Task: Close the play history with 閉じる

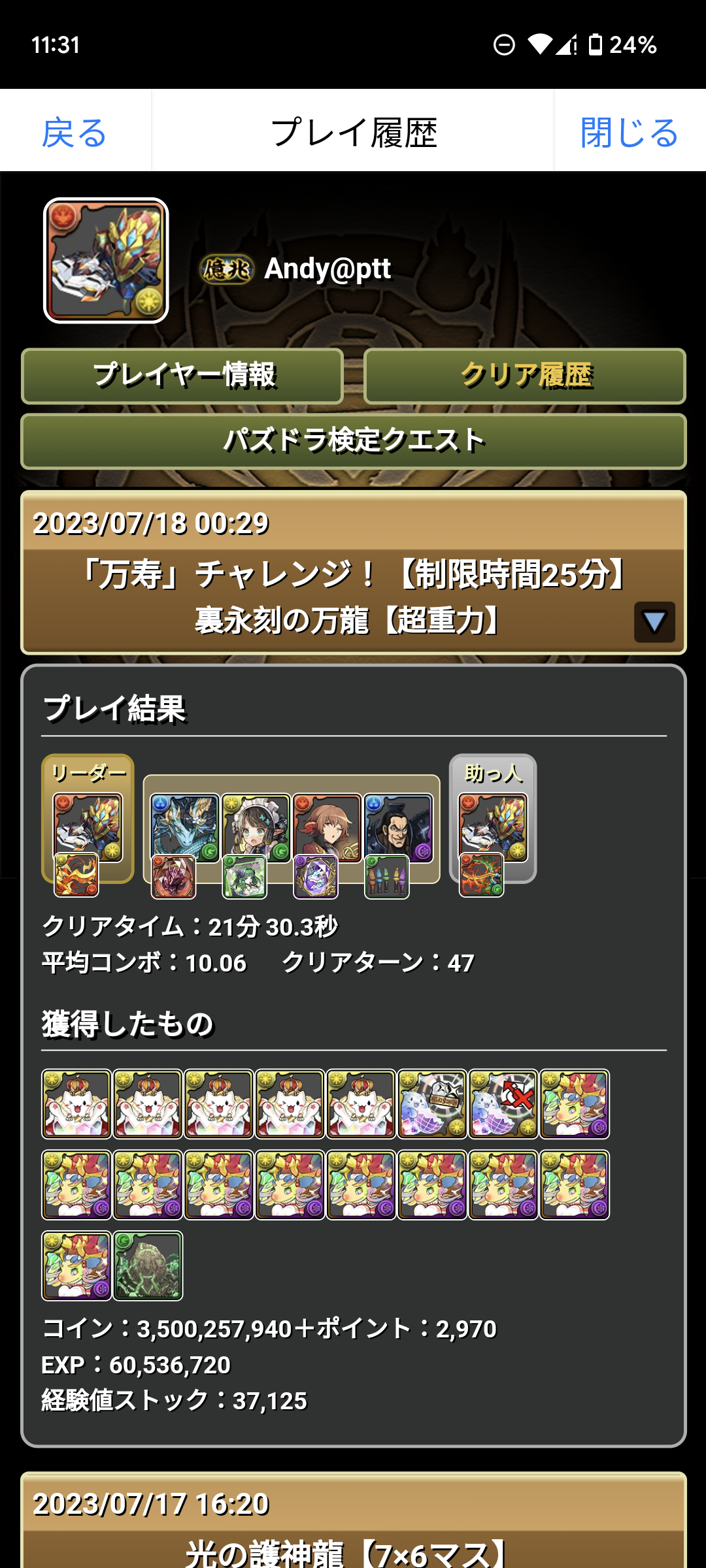Action: [629, 133]
